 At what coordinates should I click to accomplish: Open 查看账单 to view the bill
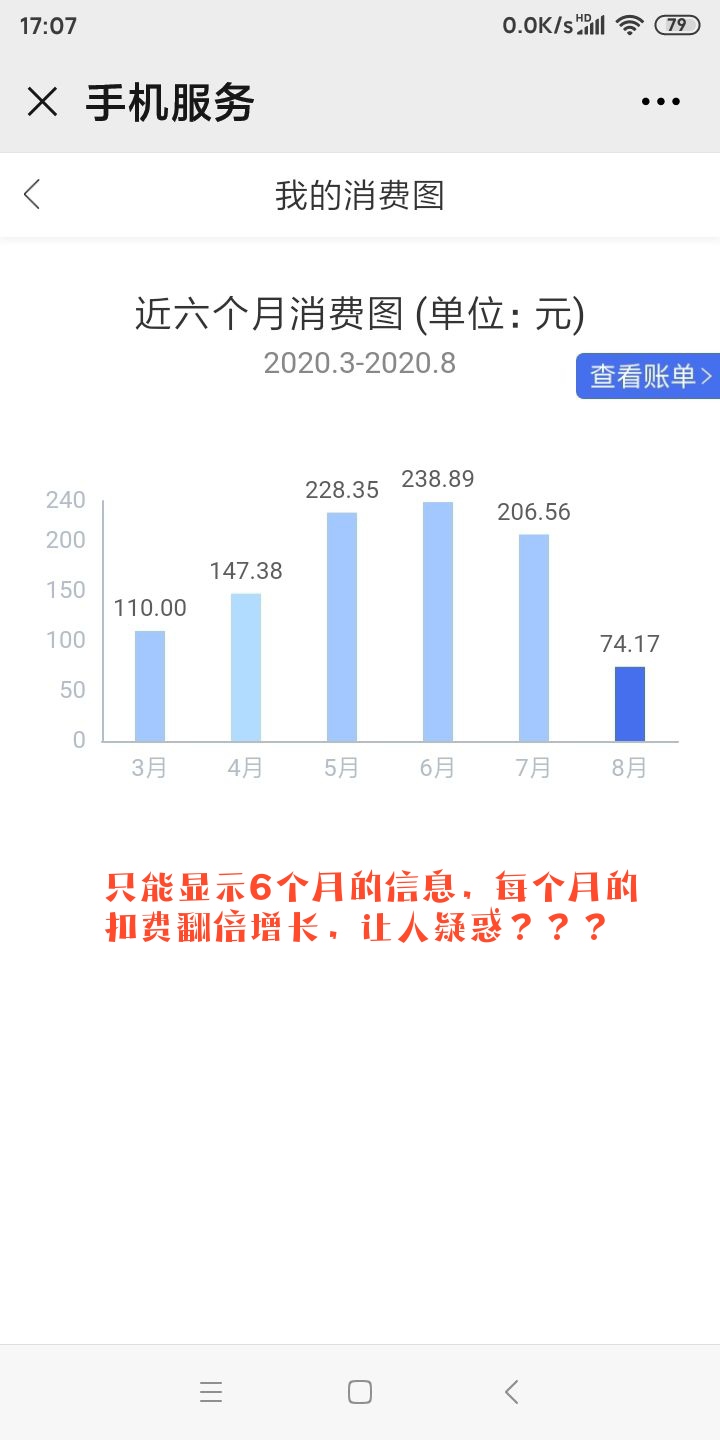click(651, 377)
